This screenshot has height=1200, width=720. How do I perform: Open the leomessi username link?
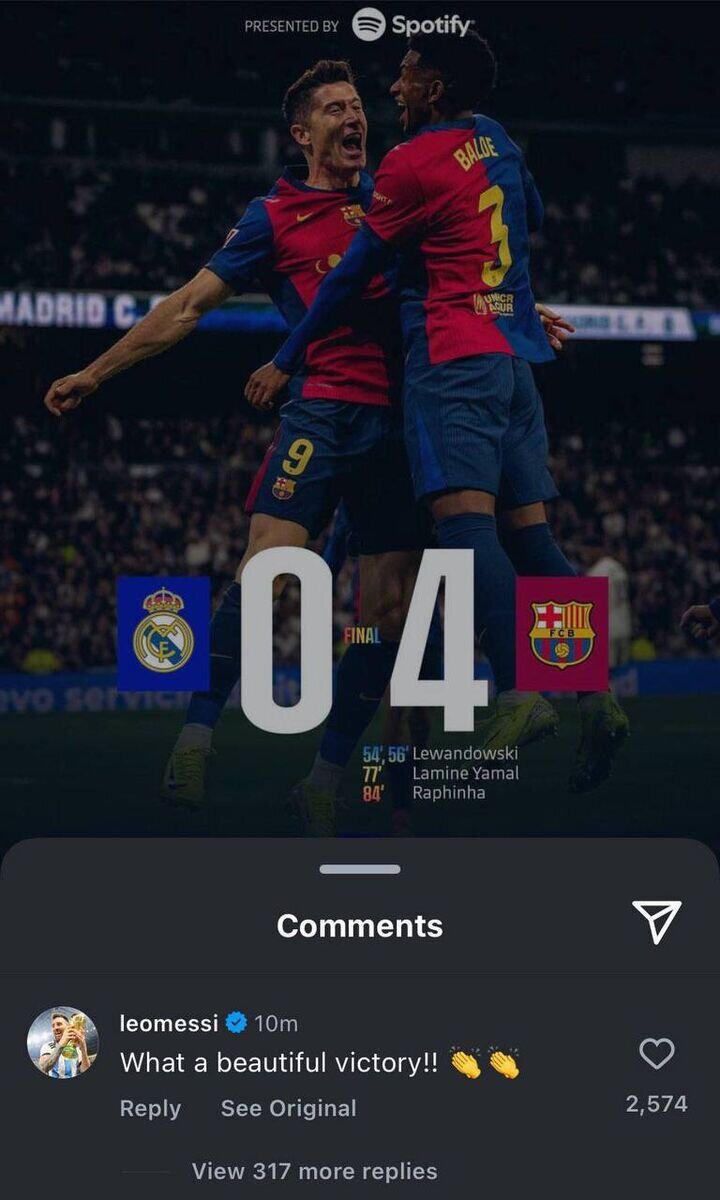click(x=168, y=1023)
